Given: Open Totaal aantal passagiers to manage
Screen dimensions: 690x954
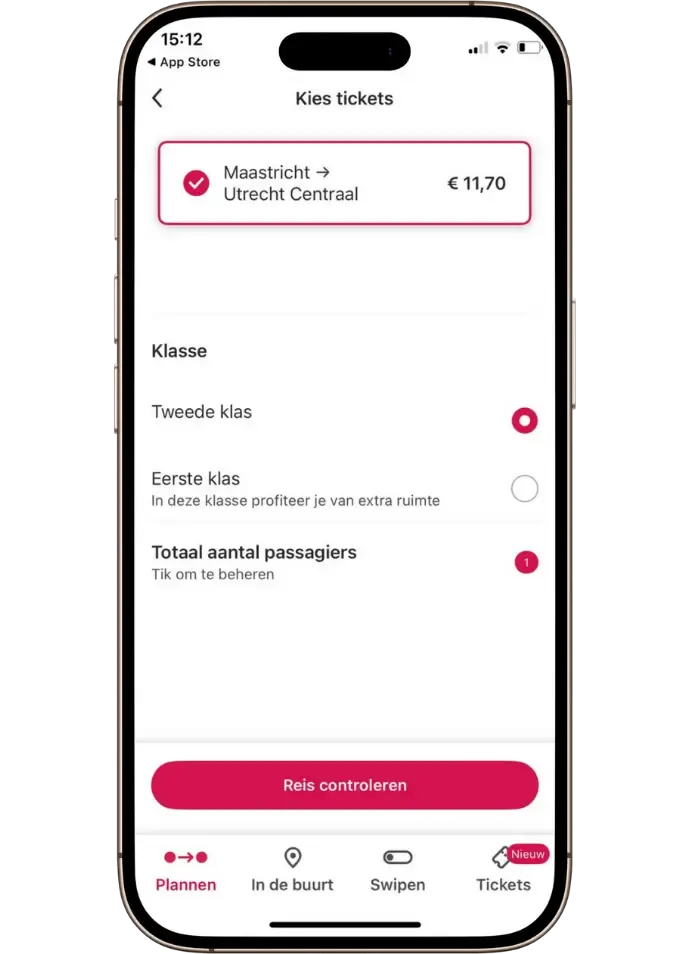Looking at the screenshot, I should (344, 562).
